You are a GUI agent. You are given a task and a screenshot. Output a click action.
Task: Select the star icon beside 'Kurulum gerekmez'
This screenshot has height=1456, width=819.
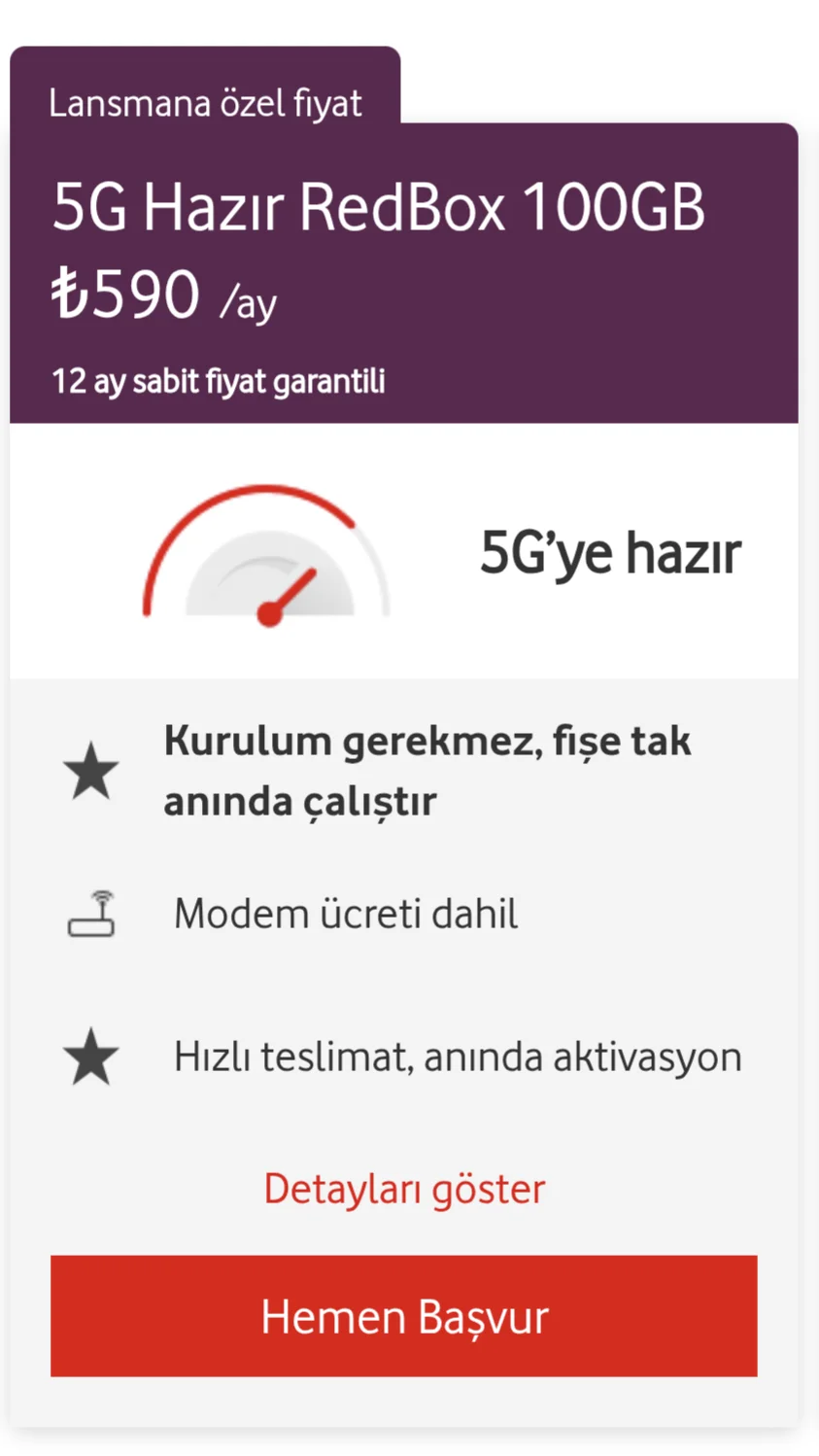(90, 768)
